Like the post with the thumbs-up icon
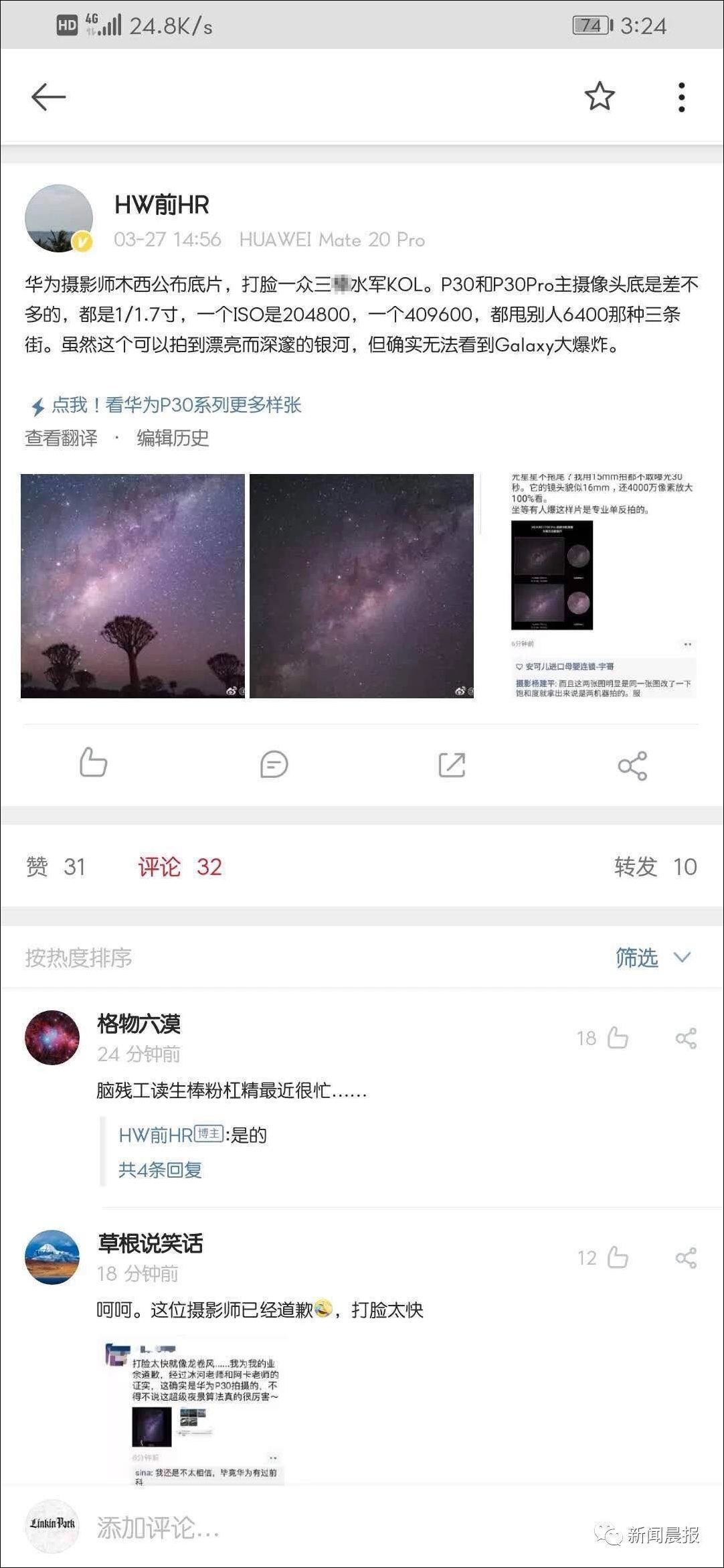 tap(93, 763)
